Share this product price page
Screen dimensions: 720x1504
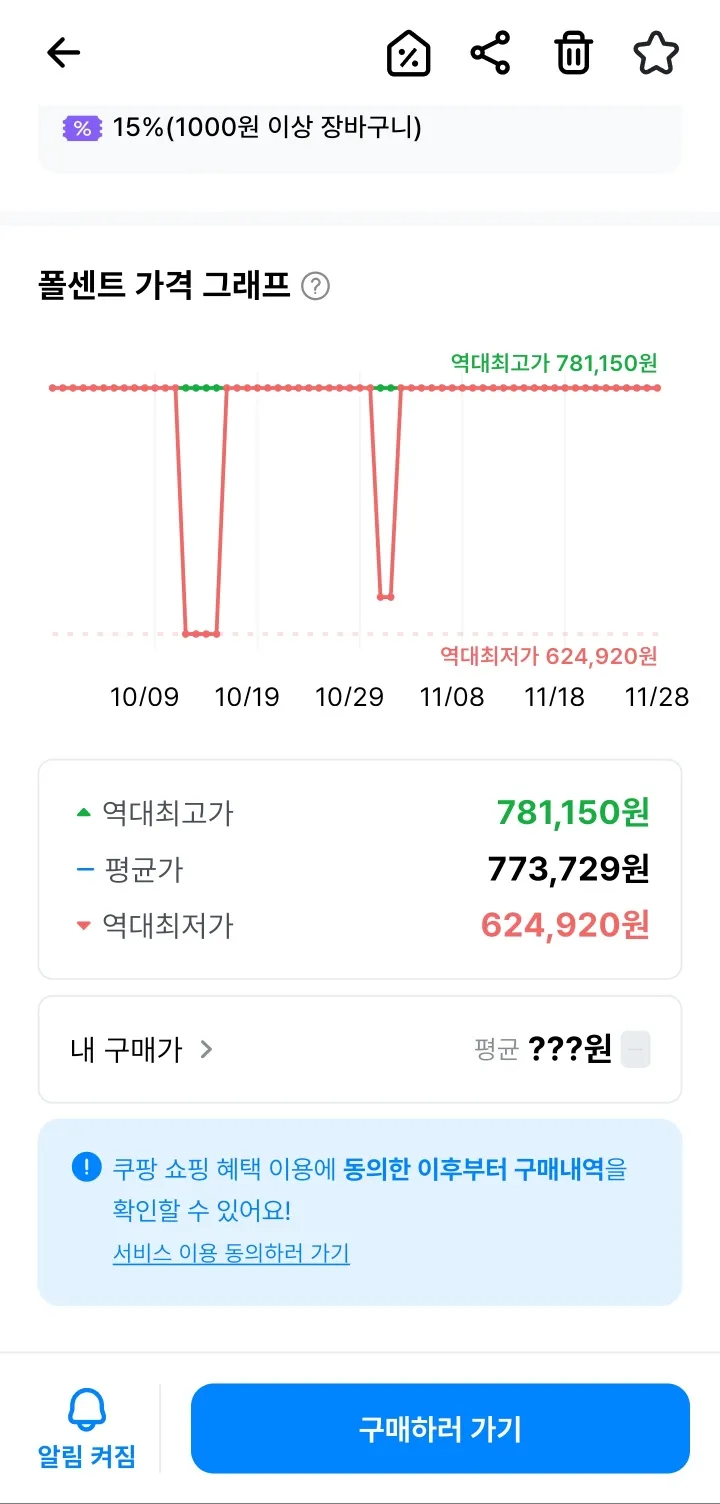[x=490, y=53]
